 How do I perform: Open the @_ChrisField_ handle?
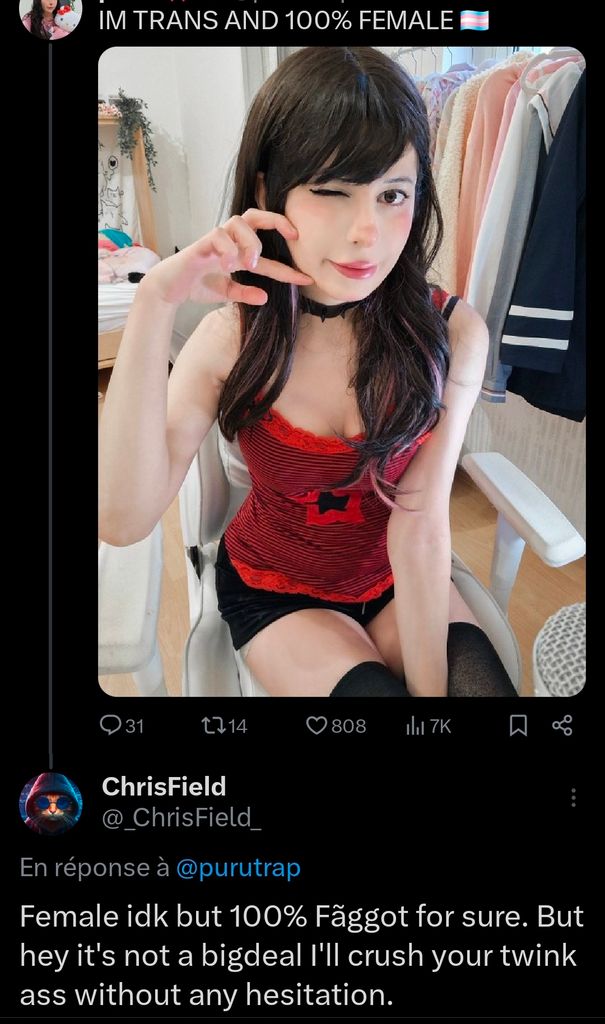coord(182,817)
